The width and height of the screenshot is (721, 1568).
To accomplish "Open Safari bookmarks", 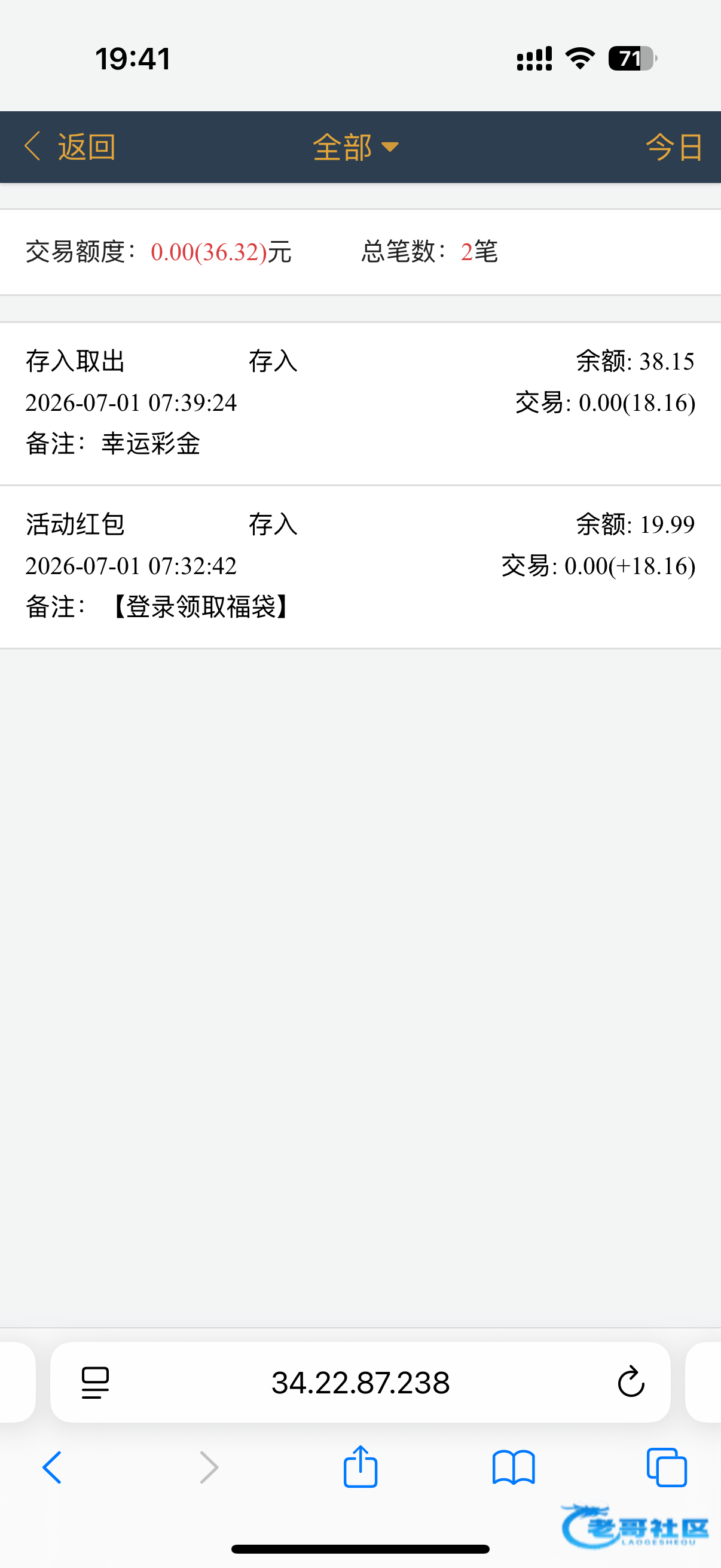I will click(x=514, y=1468).
